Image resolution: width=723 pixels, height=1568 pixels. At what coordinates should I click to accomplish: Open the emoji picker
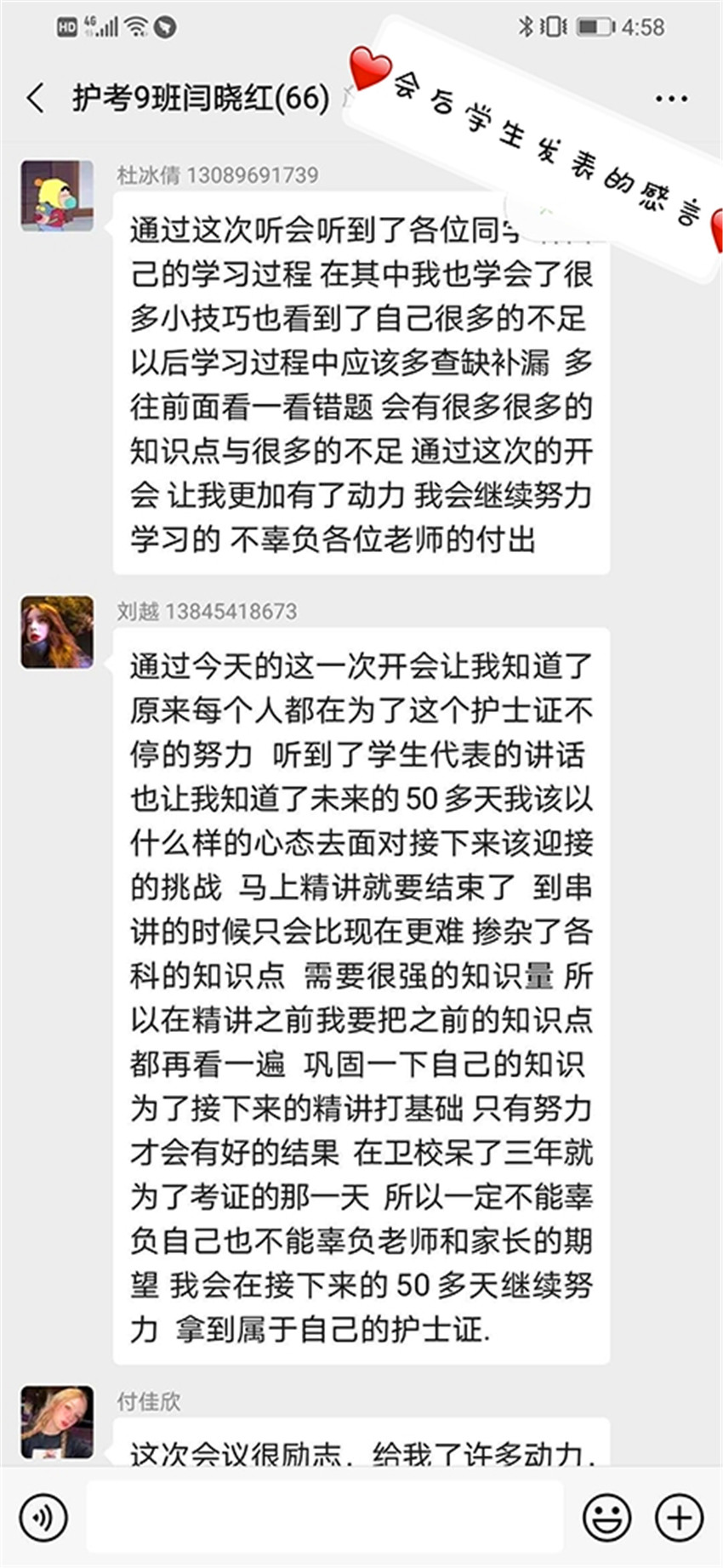pyautogui.click(x=606, y=1517)
